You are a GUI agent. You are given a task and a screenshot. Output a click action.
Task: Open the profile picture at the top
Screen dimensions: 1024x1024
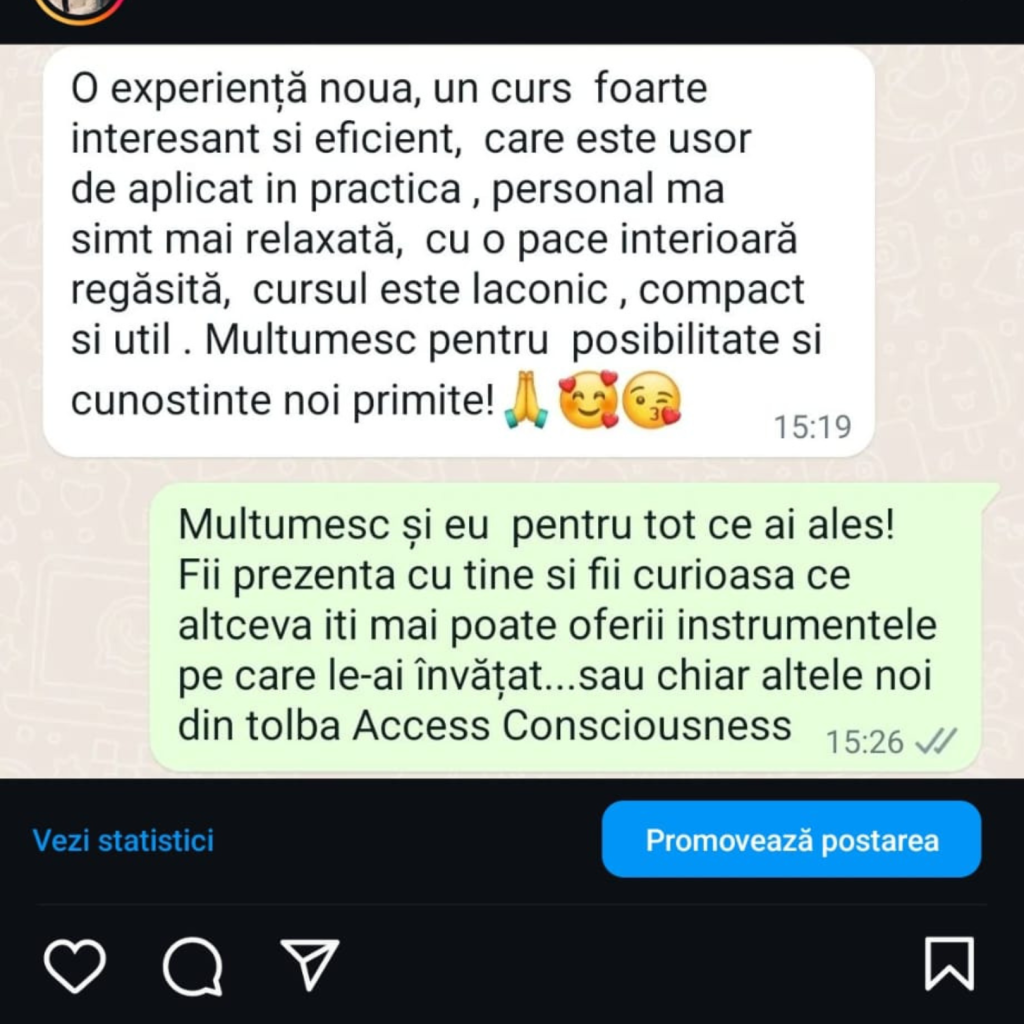coord(80,8)
